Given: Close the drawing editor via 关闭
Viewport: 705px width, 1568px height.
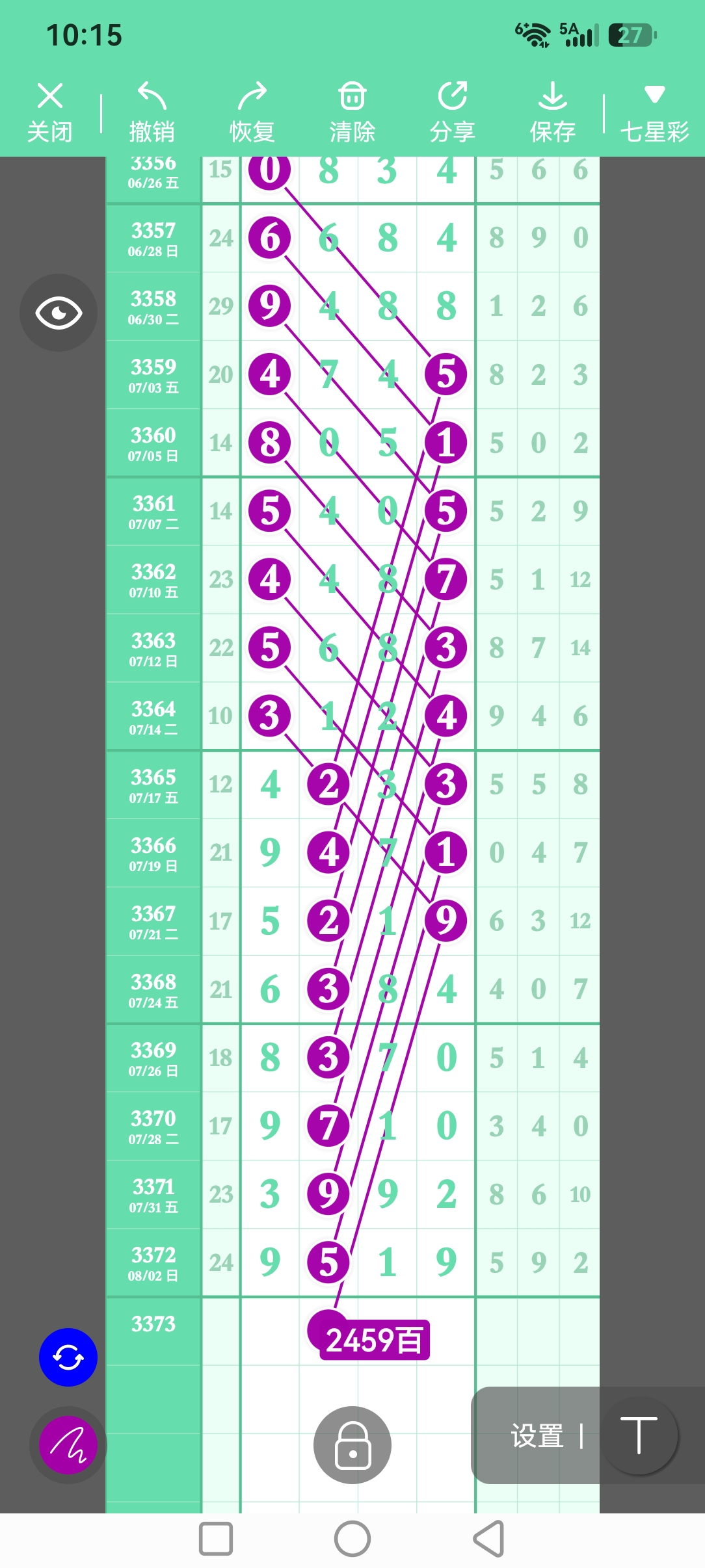Looking at the screenshot, I should click(49, 112).
